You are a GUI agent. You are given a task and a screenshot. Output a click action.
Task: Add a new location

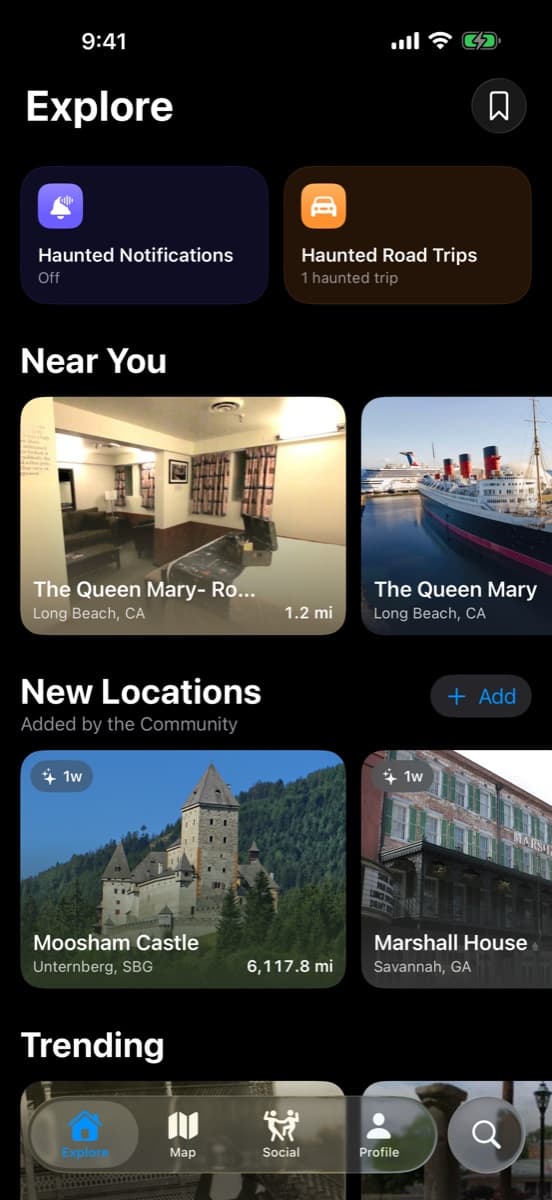point(481,696)
